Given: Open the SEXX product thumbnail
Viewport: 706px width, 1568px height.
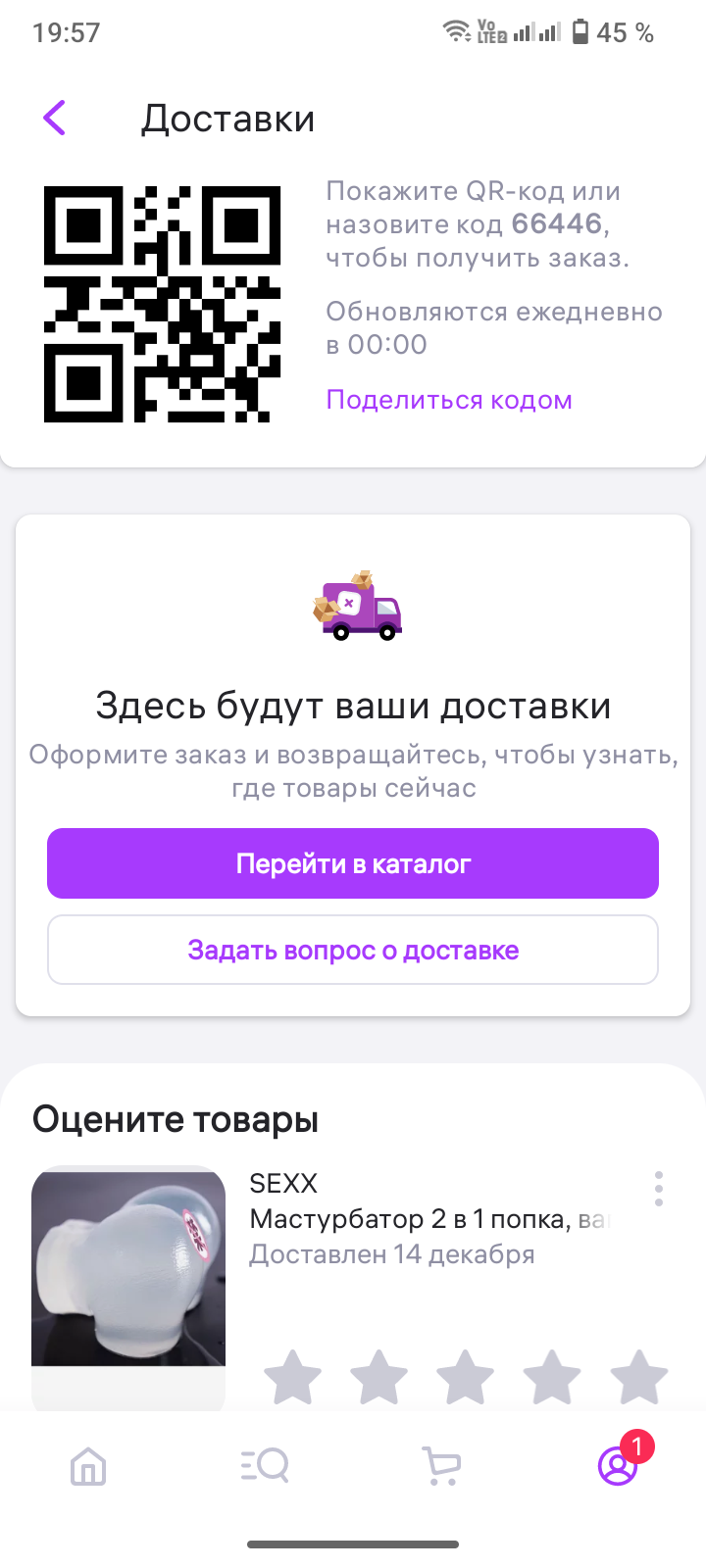Looking at the screenshot, I should point(128,1268).
